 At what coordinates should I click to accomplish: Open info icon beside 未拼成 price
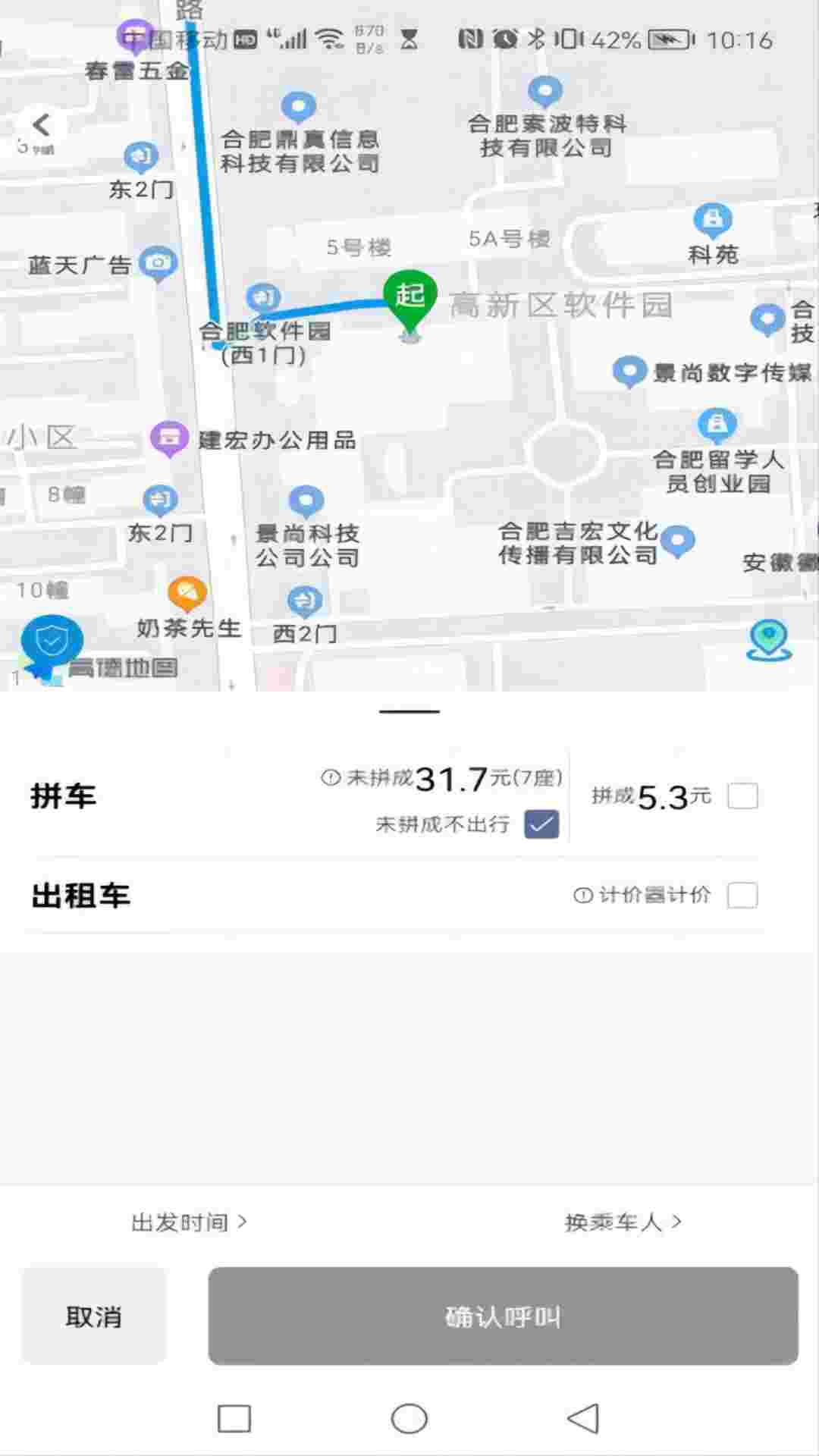point(330,777)
